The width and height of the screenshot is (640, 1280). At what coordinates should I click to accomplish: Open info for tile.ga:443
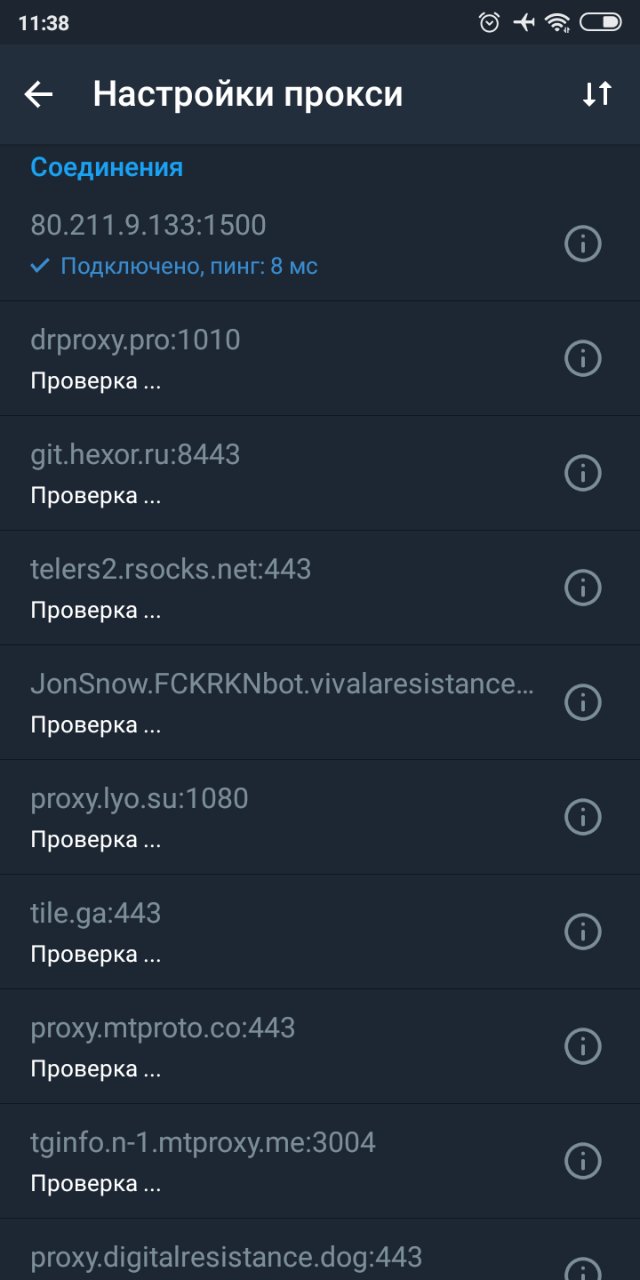point(583,932)
